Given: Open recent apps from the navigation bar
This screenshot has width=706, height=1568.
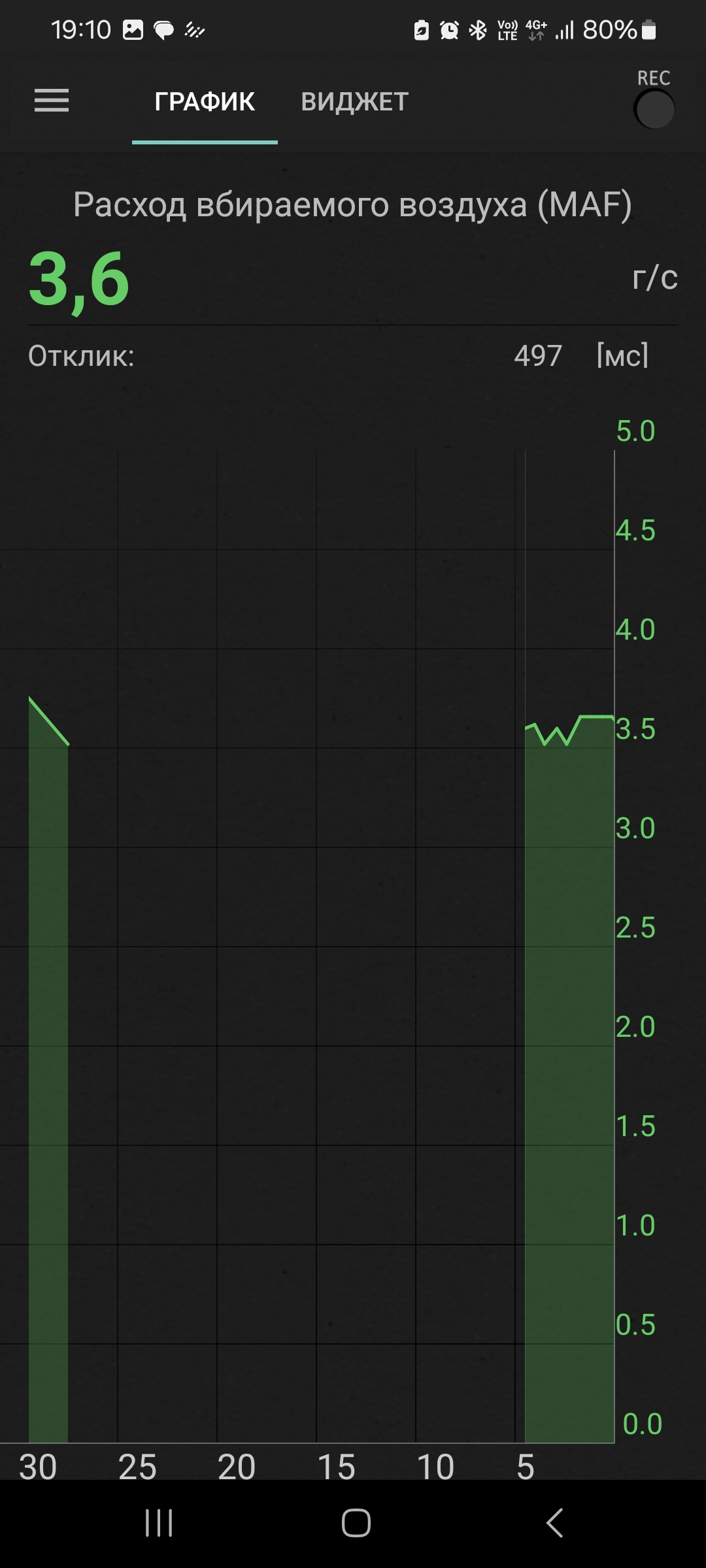Looking at the screenshot, I should point(159,1523).
